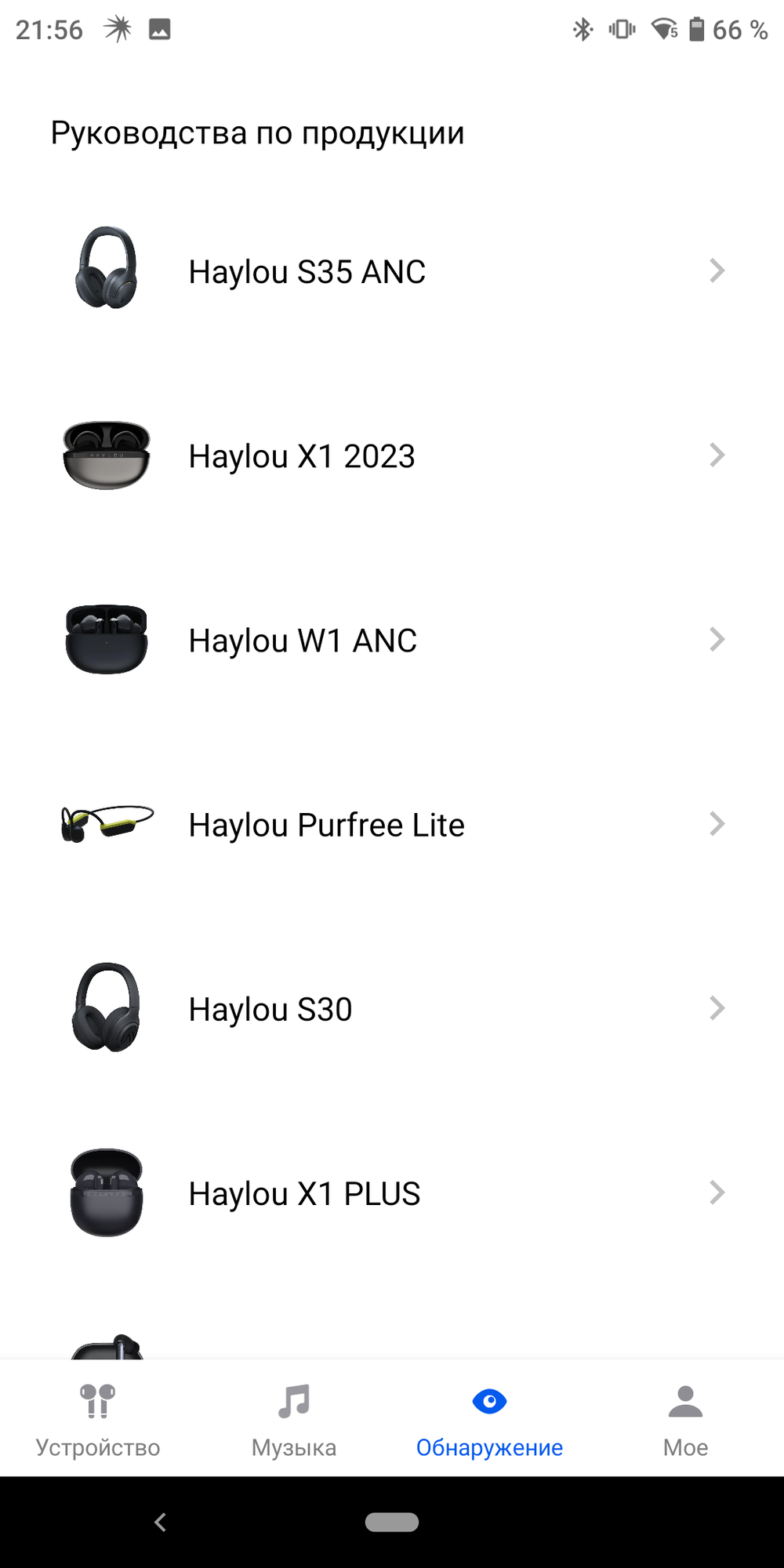Tap the Обнаружение tab
Screen dimensions: 784x1568
click(x=489, y=1420)
